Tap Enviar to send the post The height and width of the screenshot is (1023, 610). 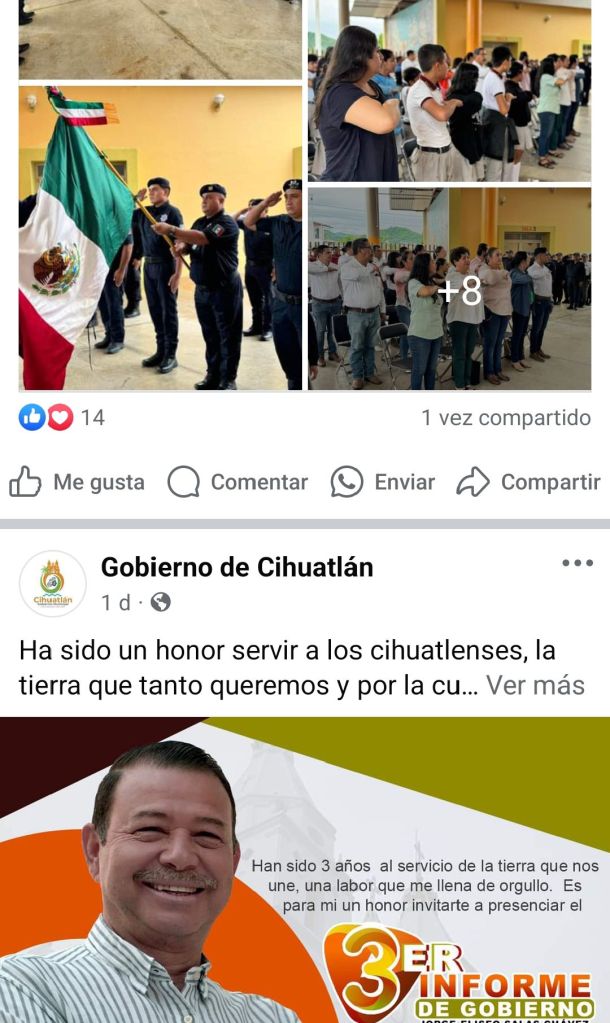(383, 482)
